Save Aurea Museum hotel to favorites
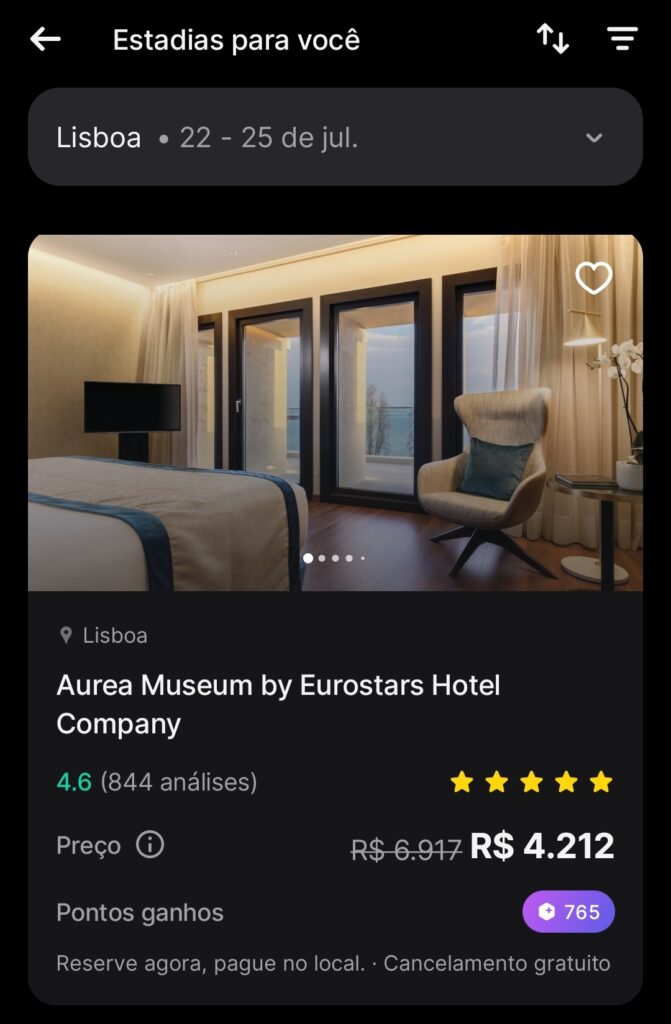The height and width of the screenshot is (1024, 671). tap(594, 278)
